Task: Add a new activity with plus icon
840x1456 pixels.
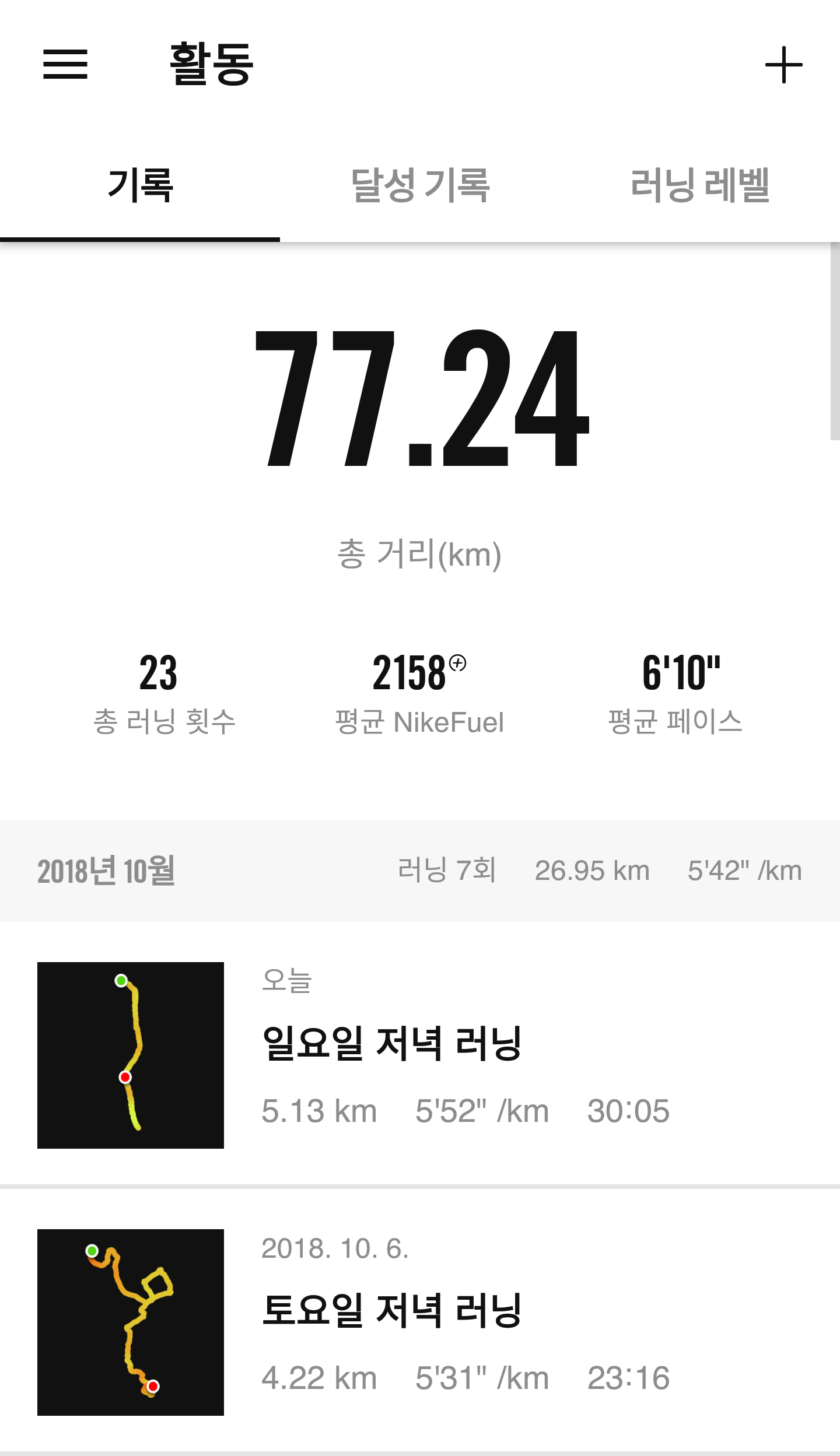Action: pyautogui.click(x=783, y=65)
